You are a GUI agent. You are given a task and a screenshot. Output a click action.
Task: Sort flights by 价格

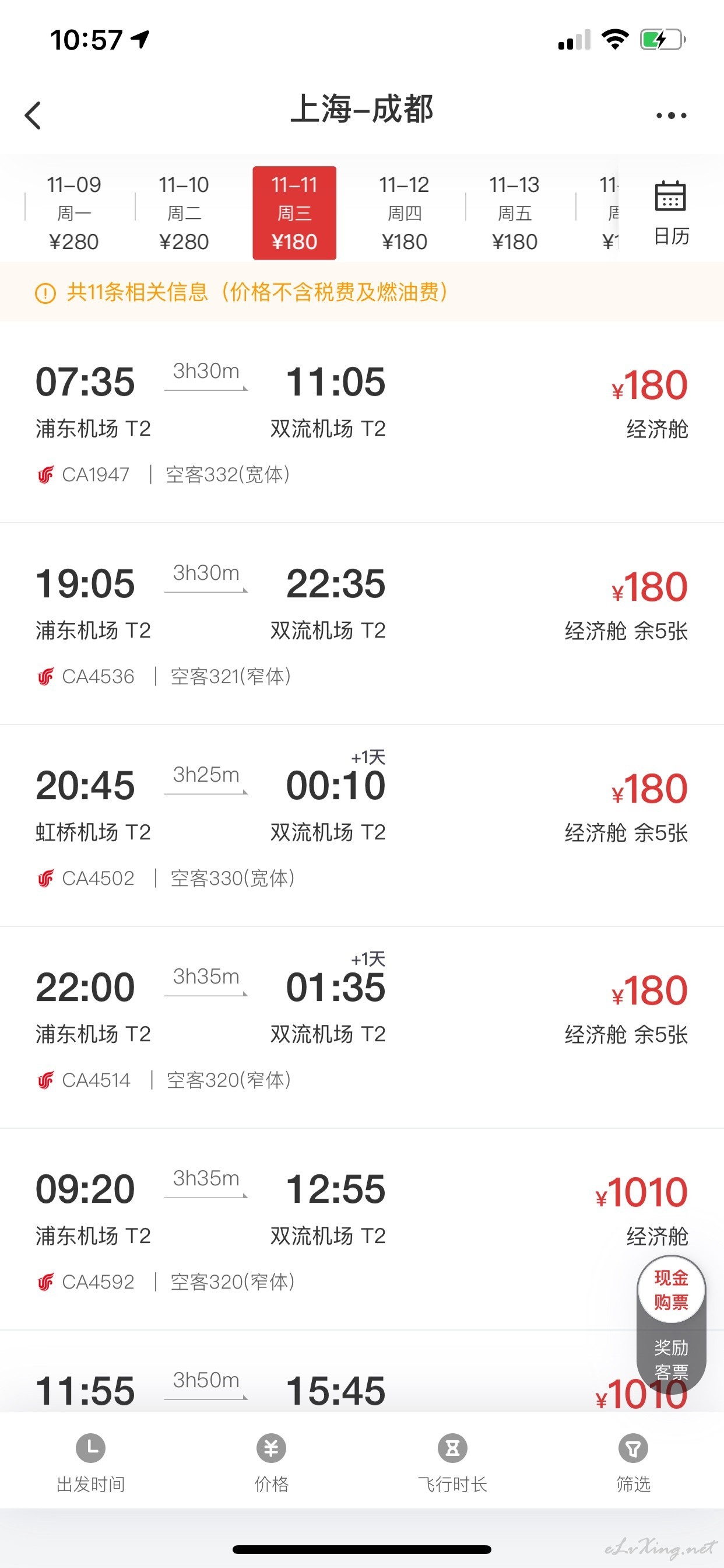point(271,1462)
